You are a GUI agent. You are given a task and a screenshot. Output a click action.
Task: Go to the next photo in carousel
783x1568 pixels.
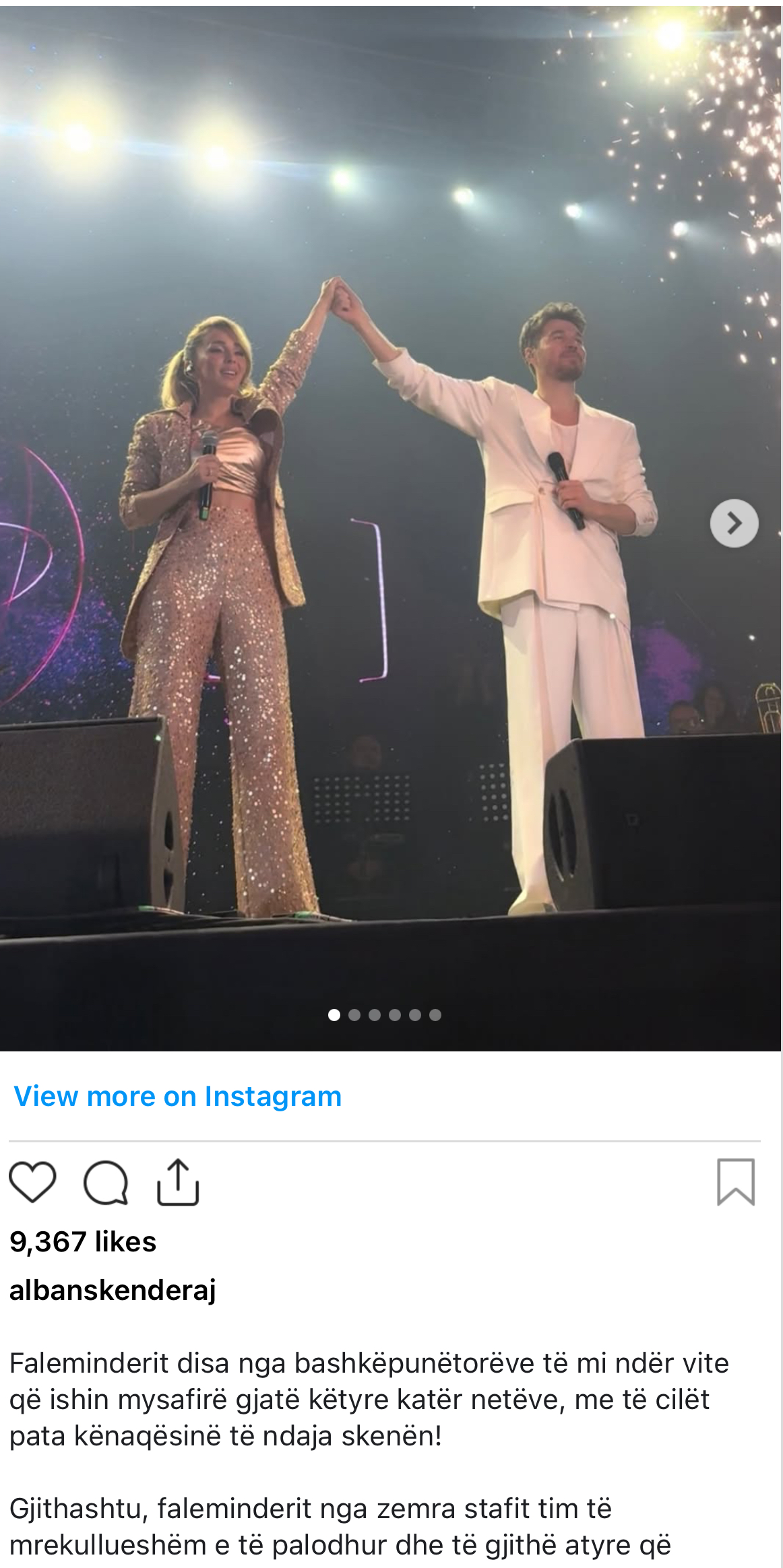point(734,523)
